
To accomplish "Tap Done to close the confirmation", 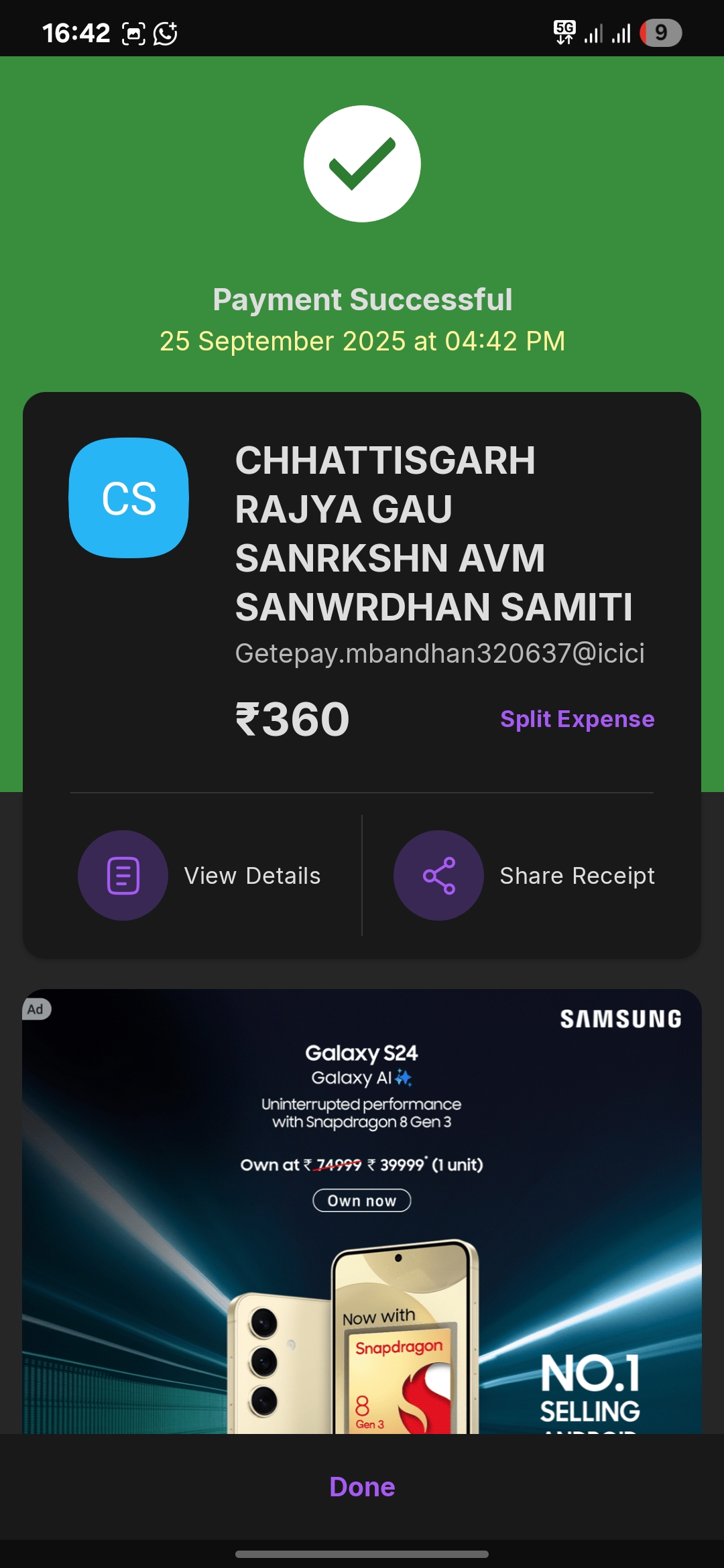I will coord(362,1487).
